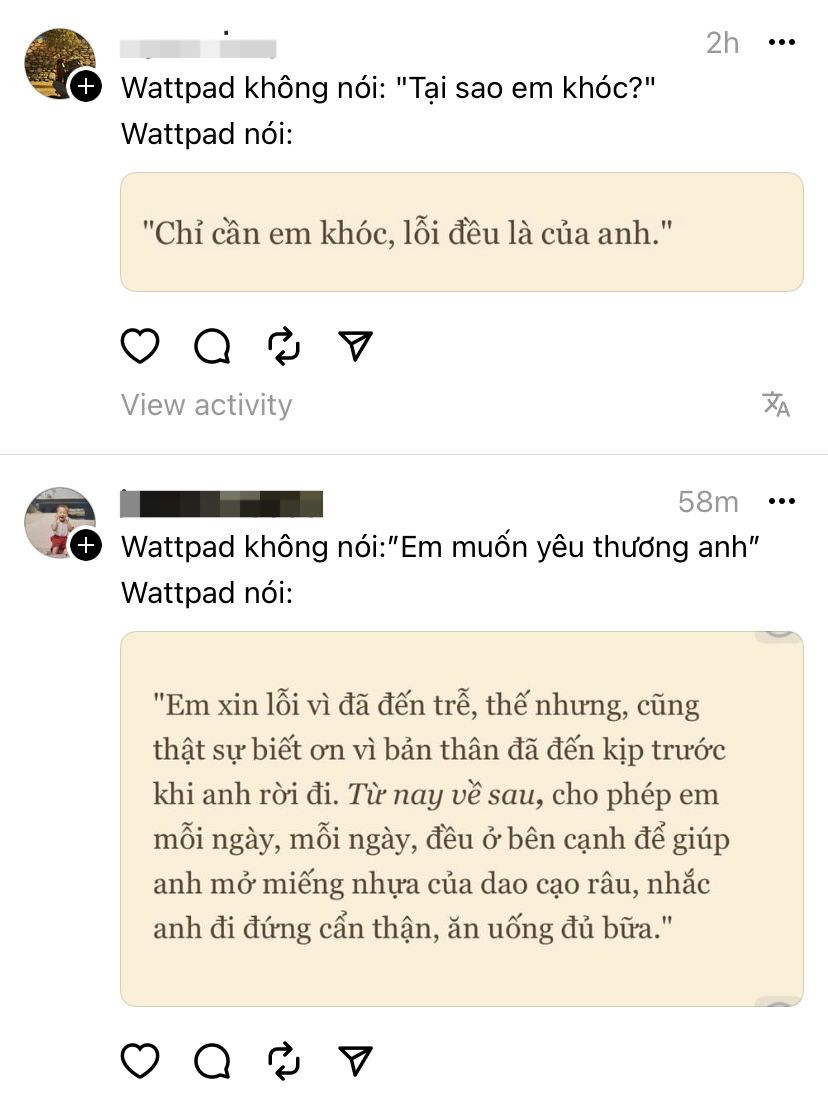Translate the first post
Screen dimensions: 828x1098
tap(777, 405)
